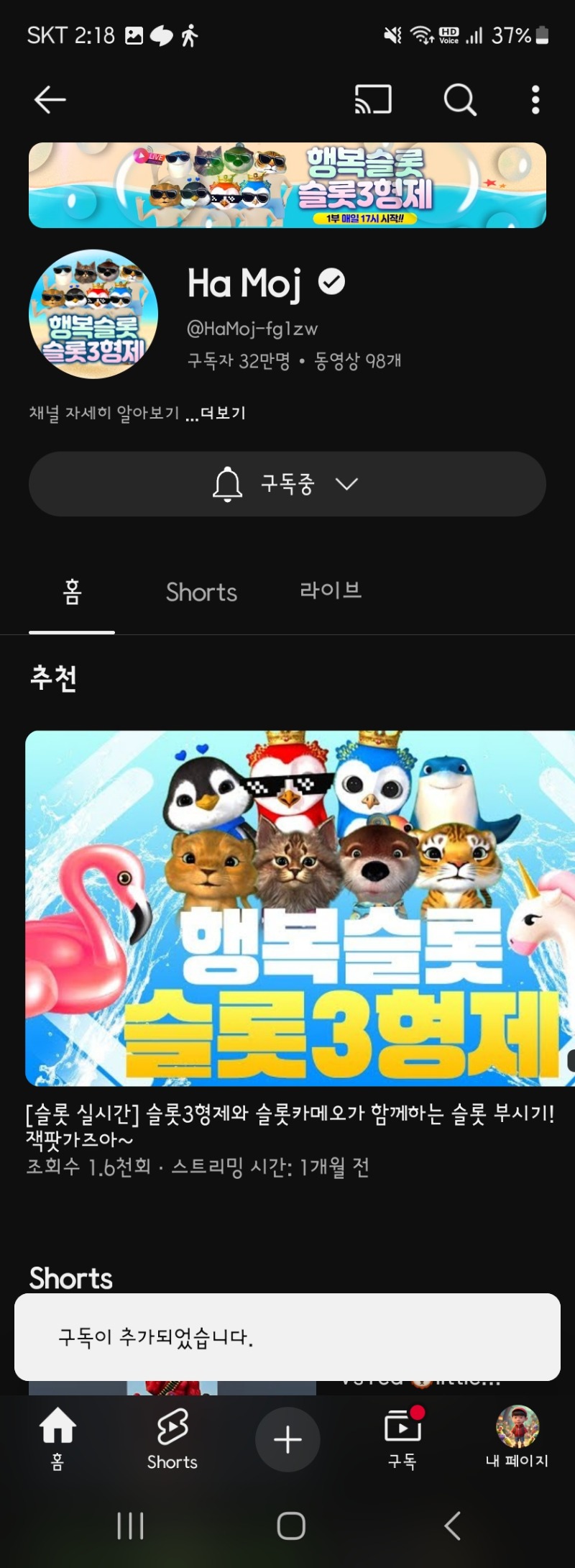575x1568 pixels.
Task: Tap the system home button
Action: (291, 1526)
